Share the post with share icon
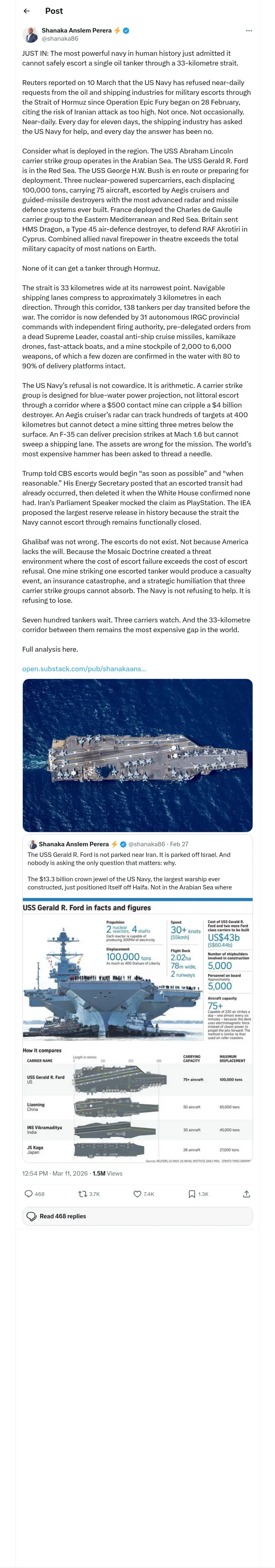This screenshot has width=275, height=1568. pos(246,1194)
